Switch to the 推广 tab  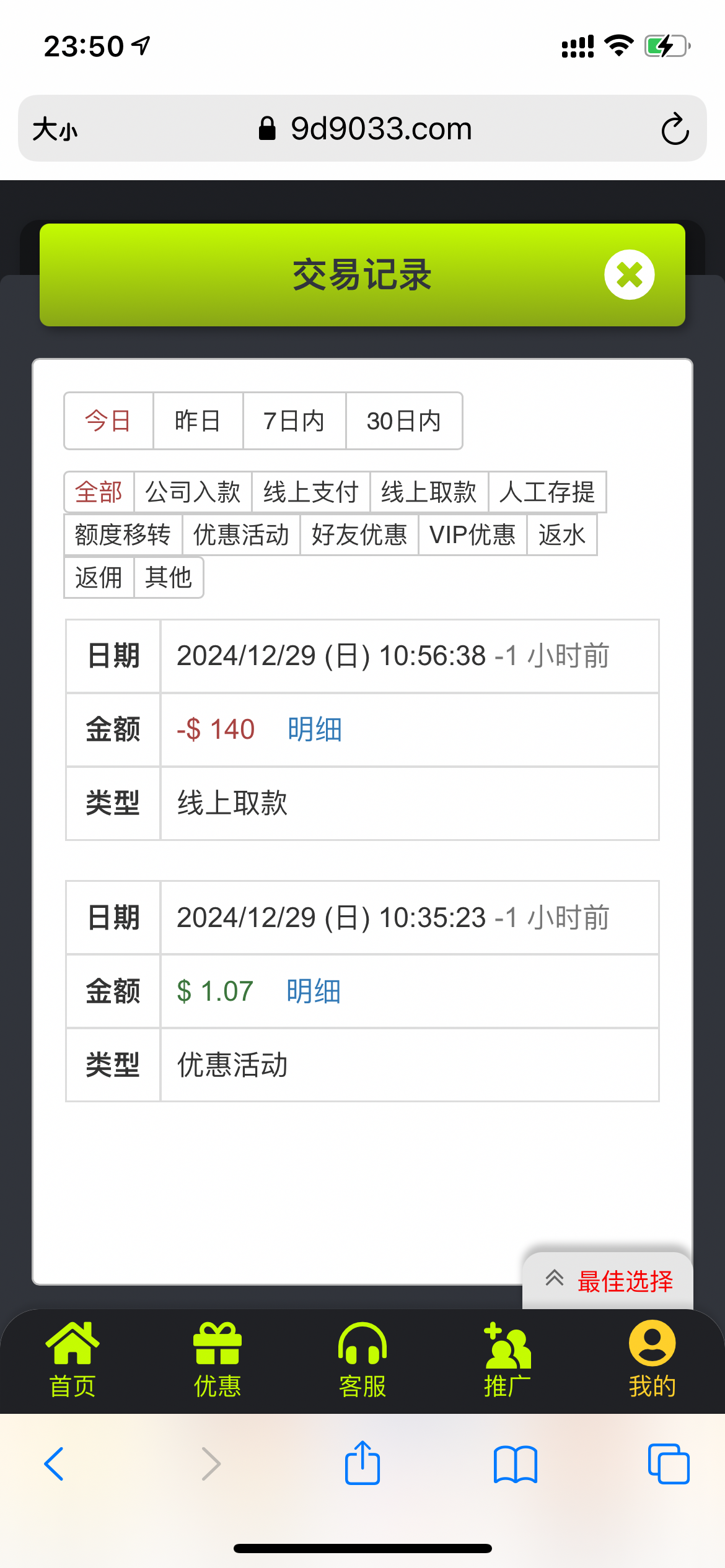click(x=507, y=1360)
